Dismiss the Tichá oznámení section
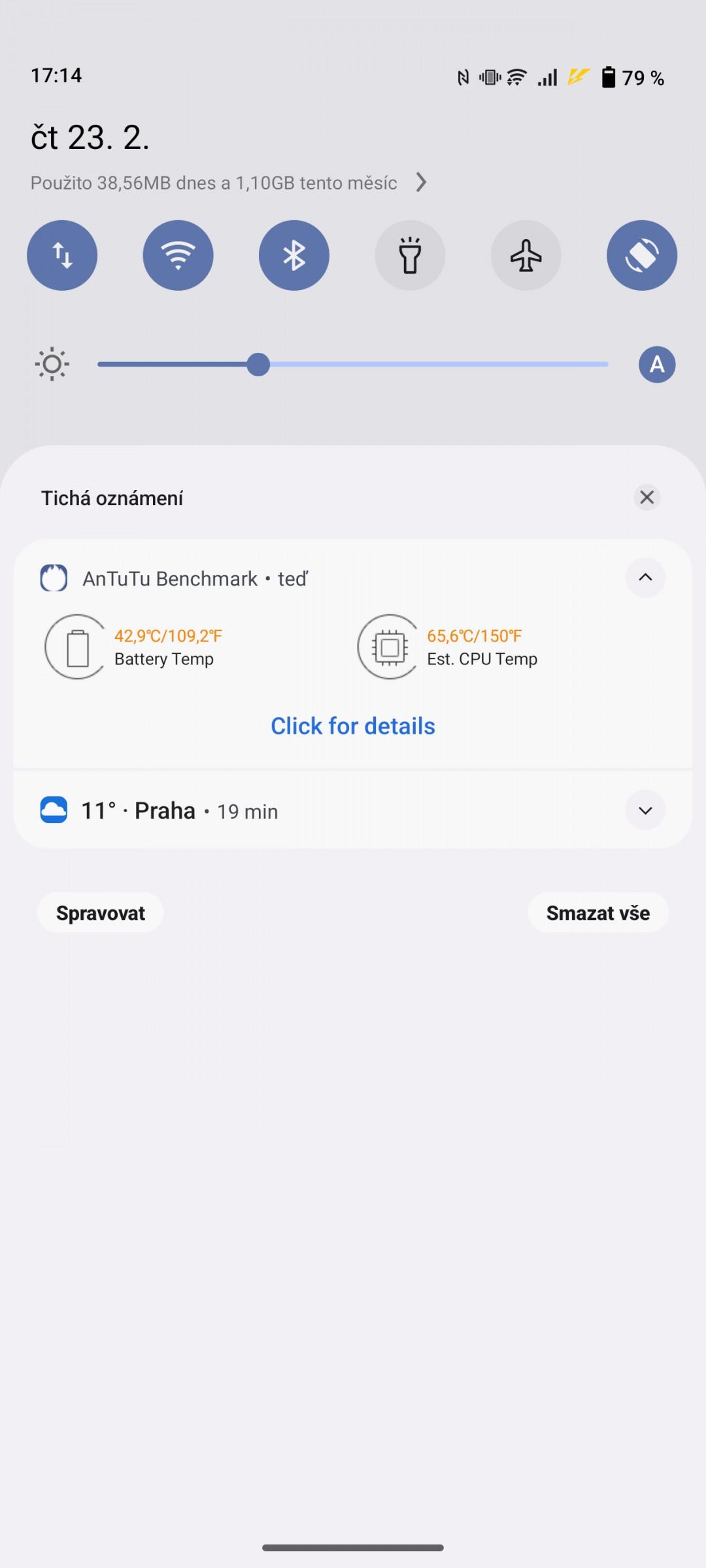The width and height of the screenshot is (706, 1568). point(647,497)
